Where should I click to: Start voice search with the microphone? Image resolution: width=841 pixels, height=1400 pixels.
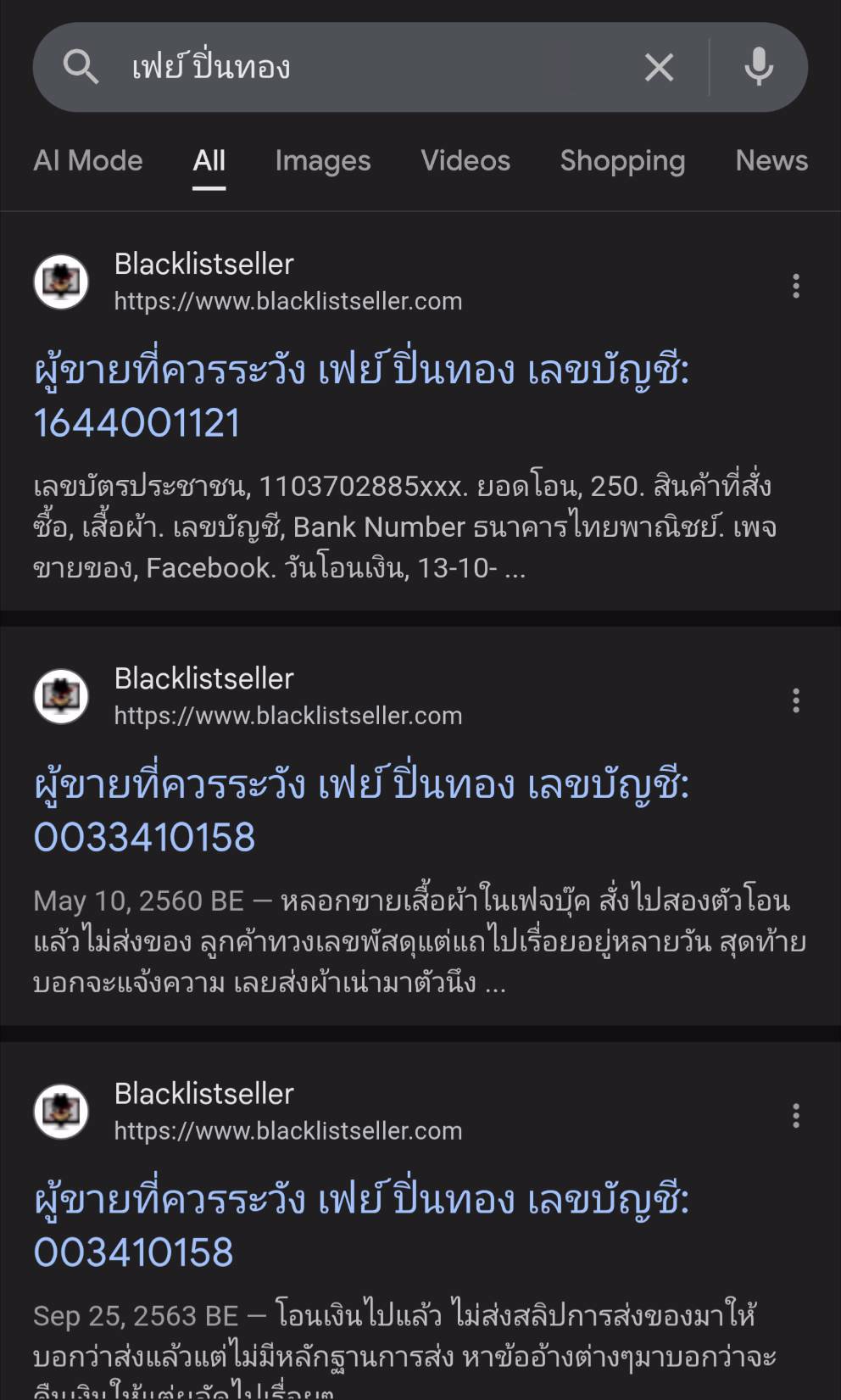pos(759,67)
